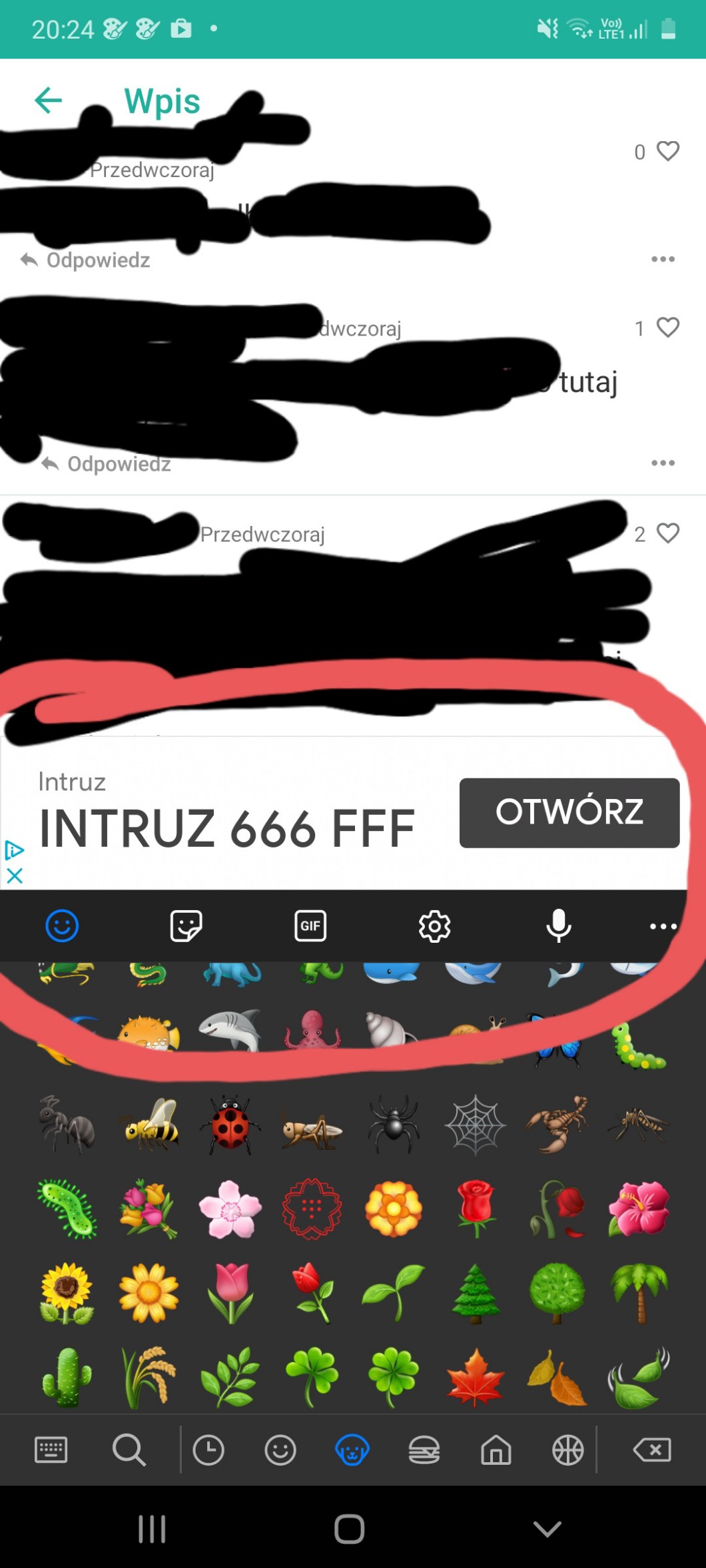Switch back to the letter keyboard
This screenshot has width=706, height=1568.
[51, 1449]
